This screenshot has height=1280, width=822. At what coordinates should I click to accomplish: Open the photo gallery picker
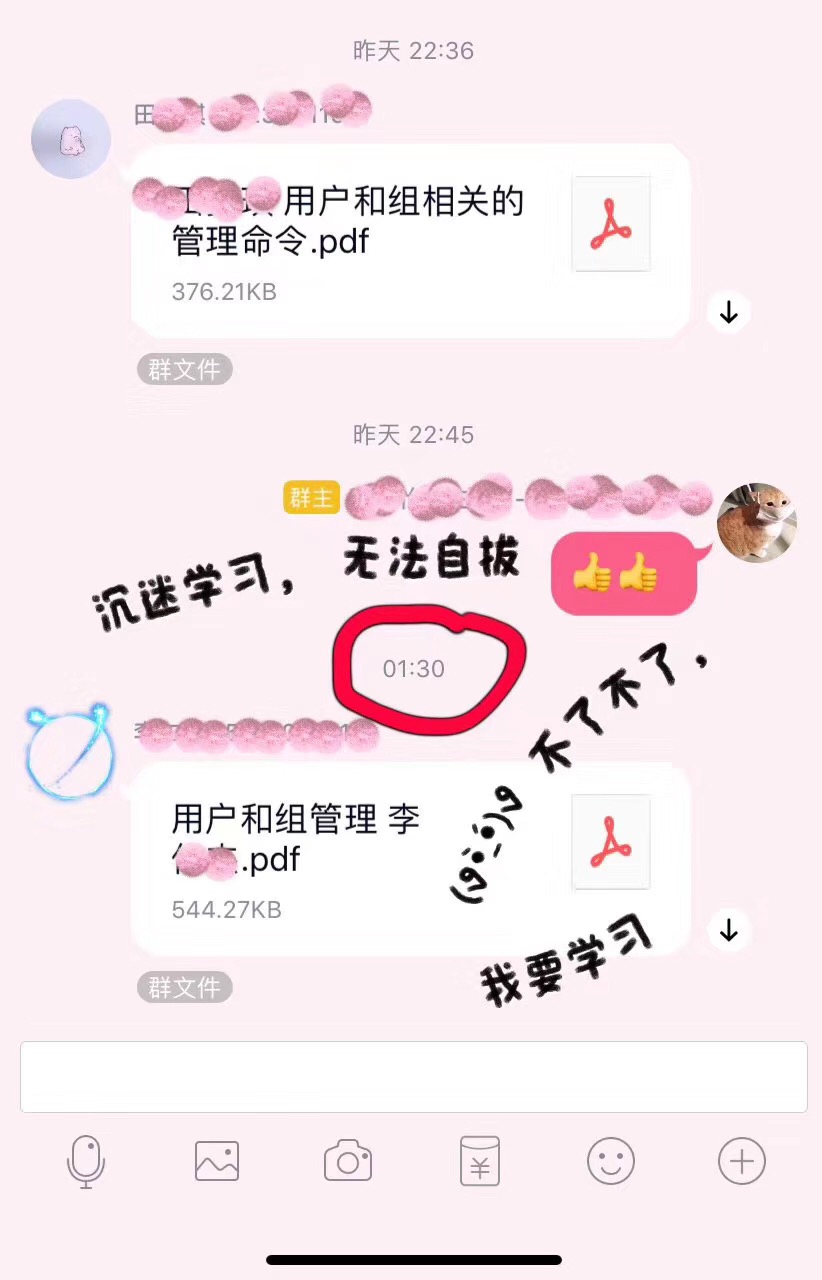(x=217, y=1161)
